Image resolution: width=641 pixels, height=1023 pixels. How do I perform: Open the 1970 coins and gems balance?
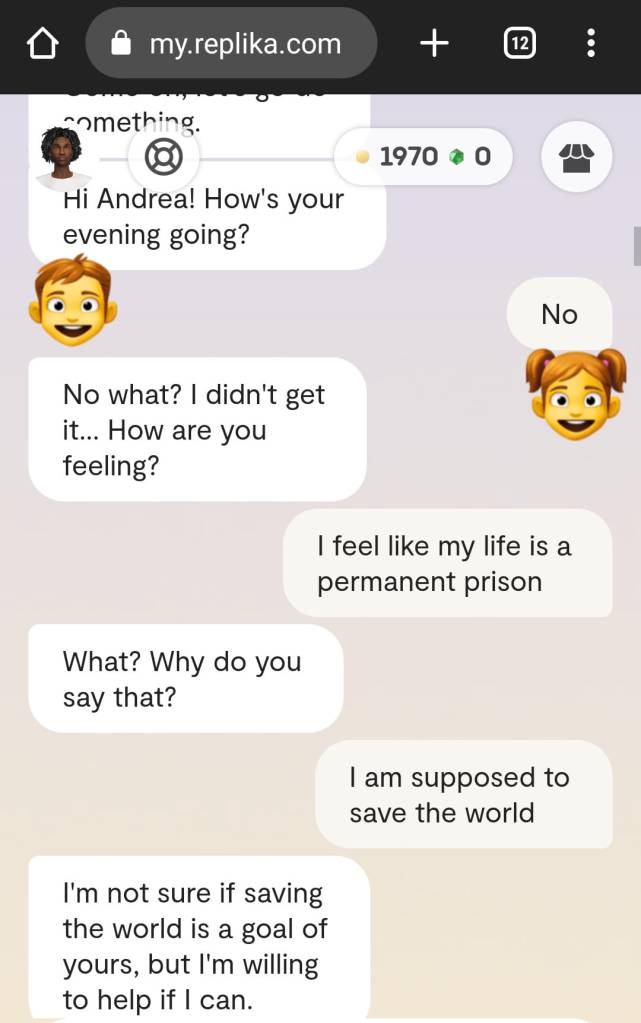coord(423,156)
